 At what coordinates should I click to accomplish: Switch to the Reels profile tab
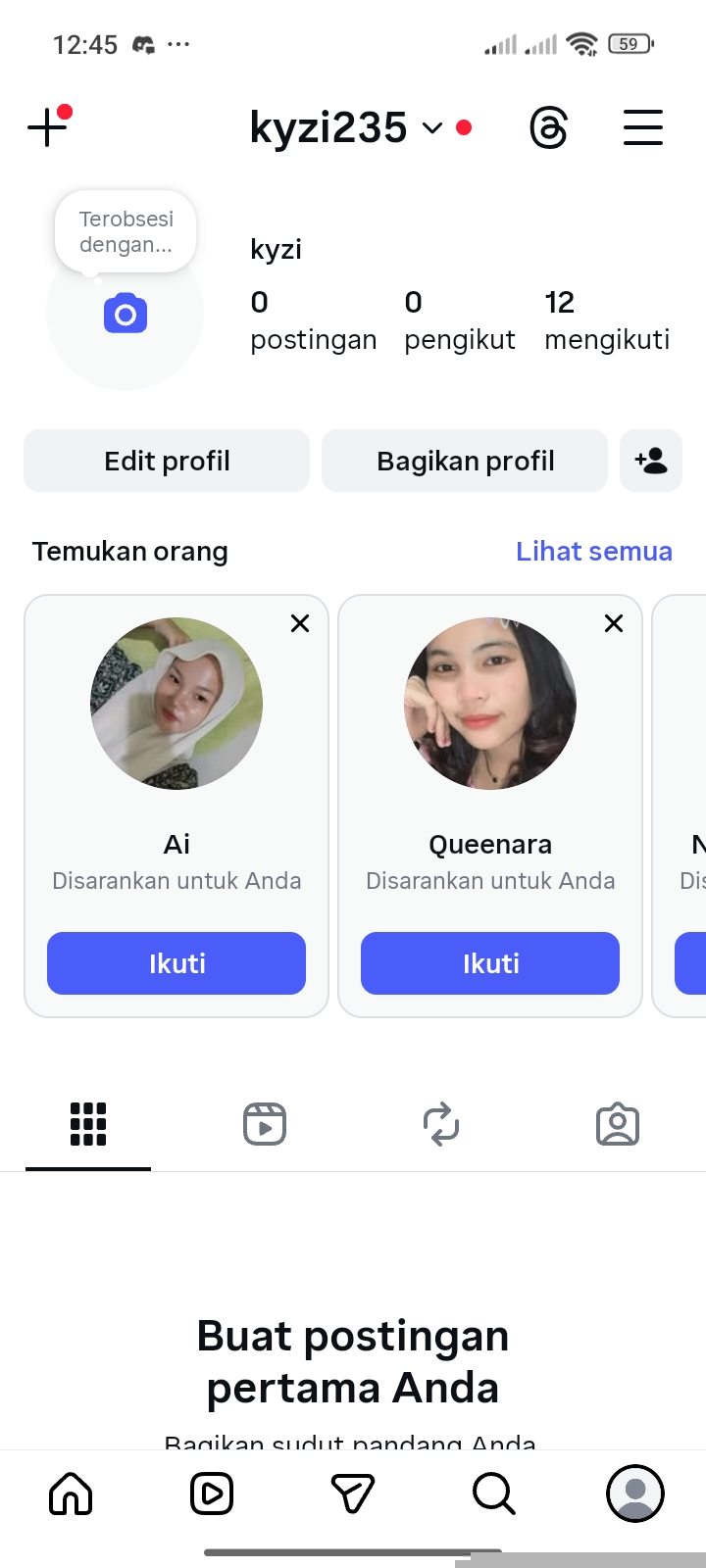click(265, 1124)
